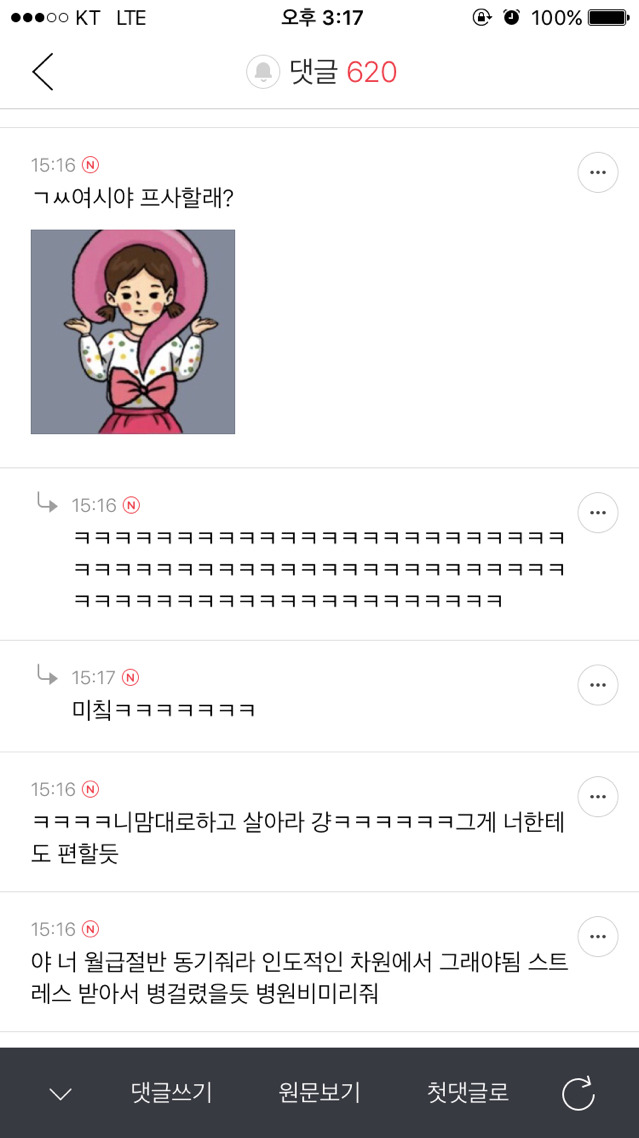Screen dimensions: 639x1138
Task: Go back using the top-left arrow
Action: pos(42,72)
